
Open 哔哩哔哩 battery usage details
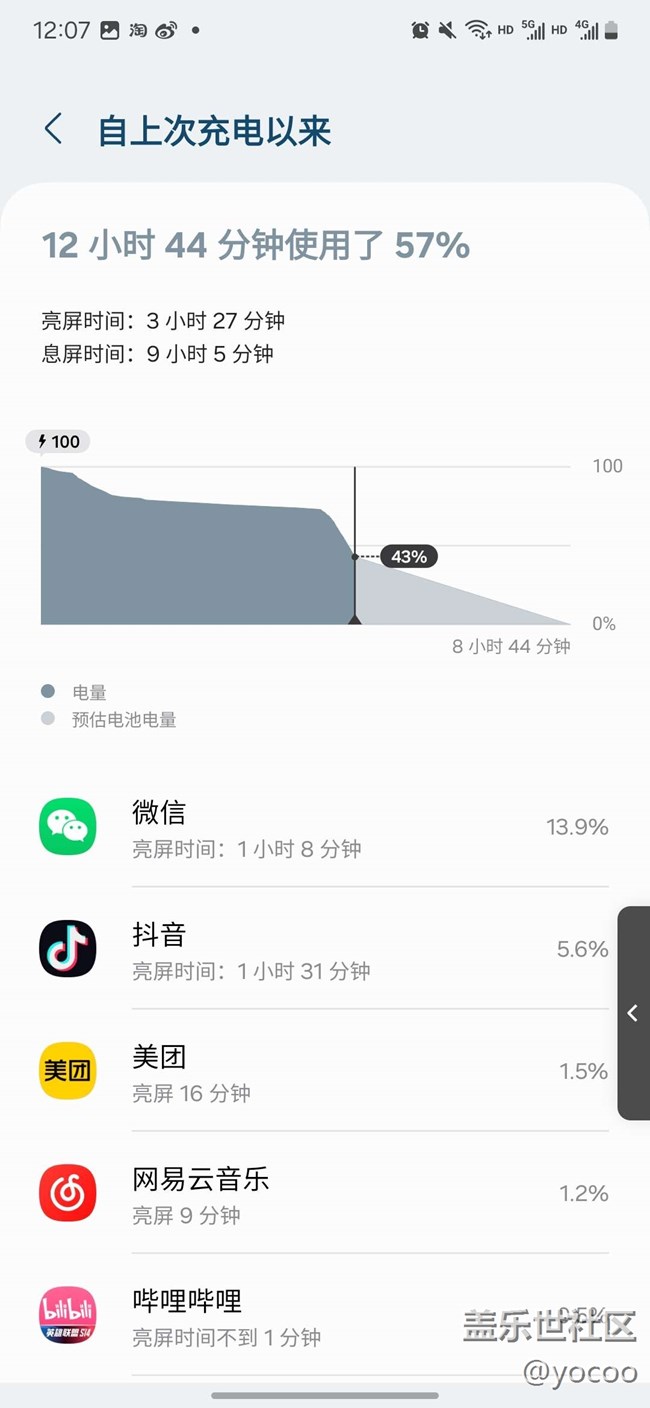click(325, 1315)
